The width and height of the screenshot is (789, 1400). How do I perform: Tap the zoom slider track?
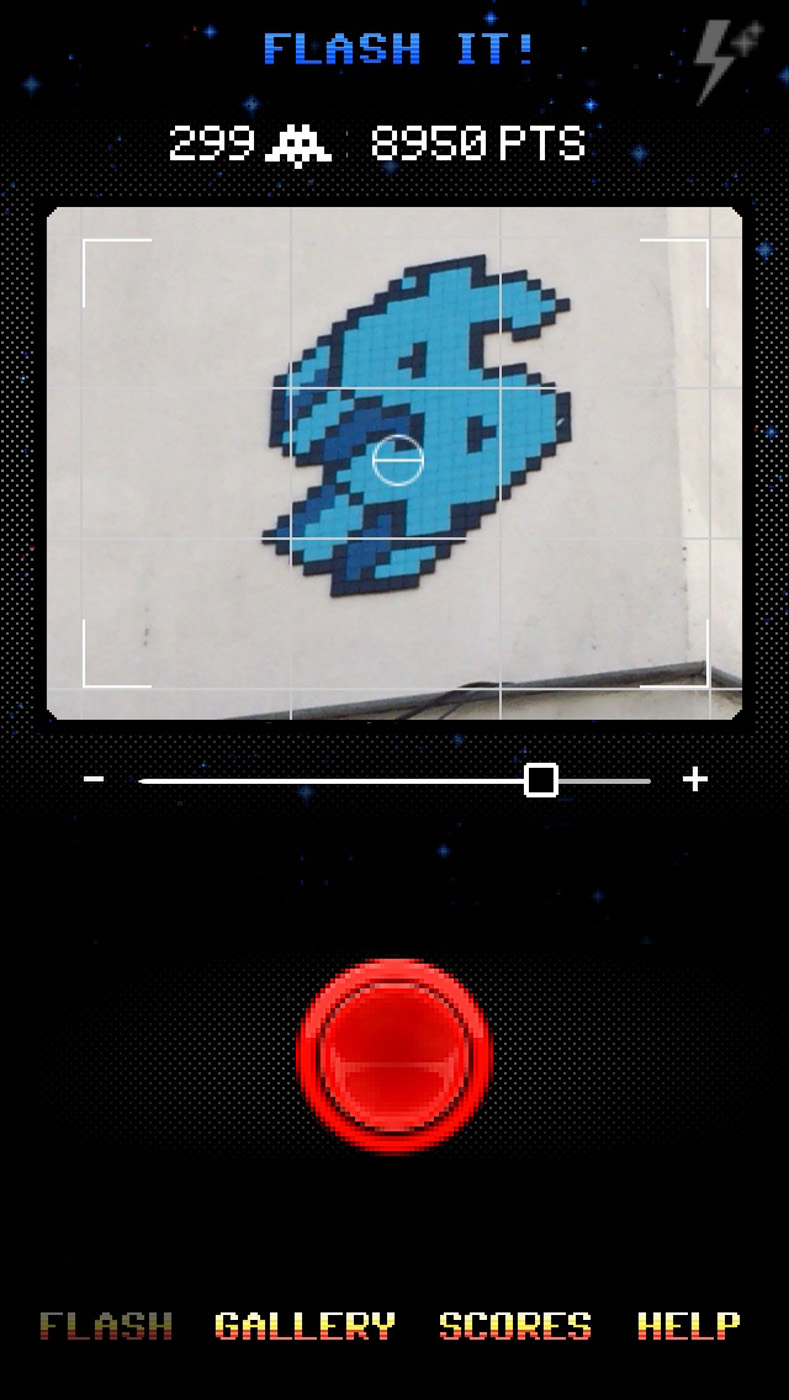click(395, 780)
